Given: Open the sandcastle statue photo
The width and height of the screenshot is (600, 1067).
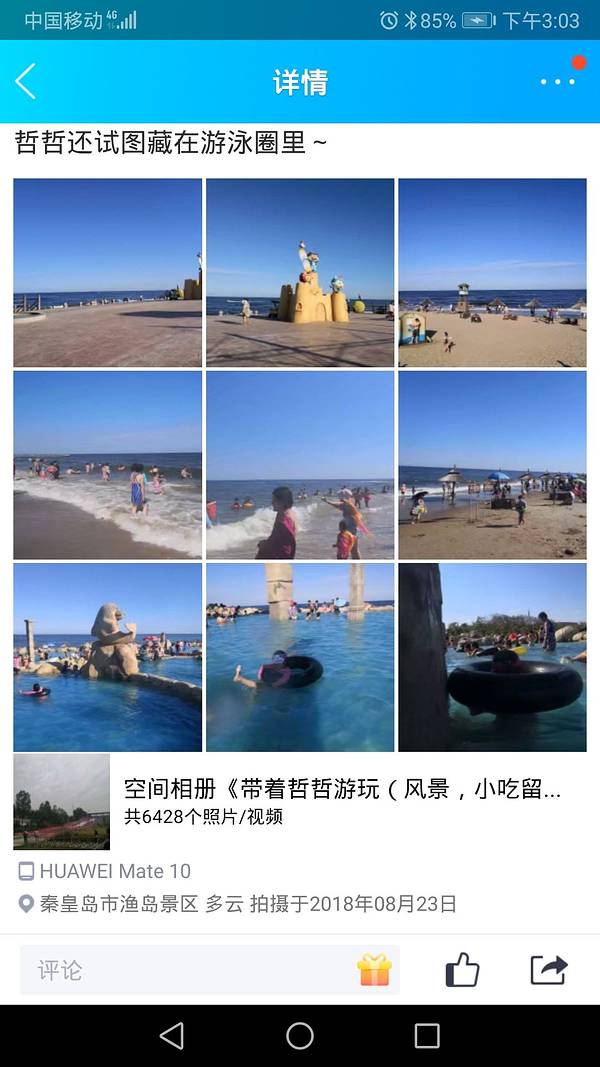Looking at the screenshot, I should [300, 273].
